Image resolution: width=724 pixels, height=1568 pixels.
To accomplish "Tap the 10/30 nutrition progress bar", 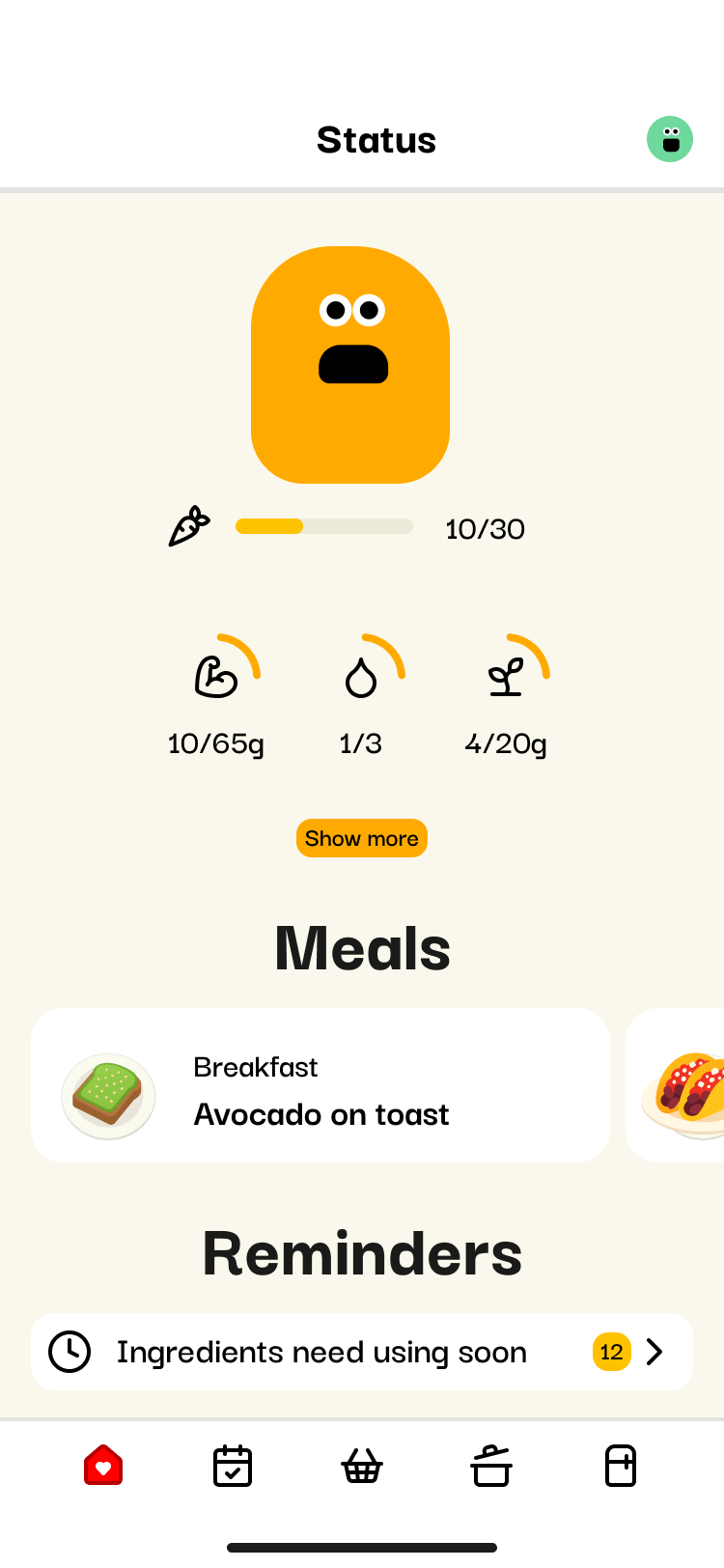I will tap(324, 526).
